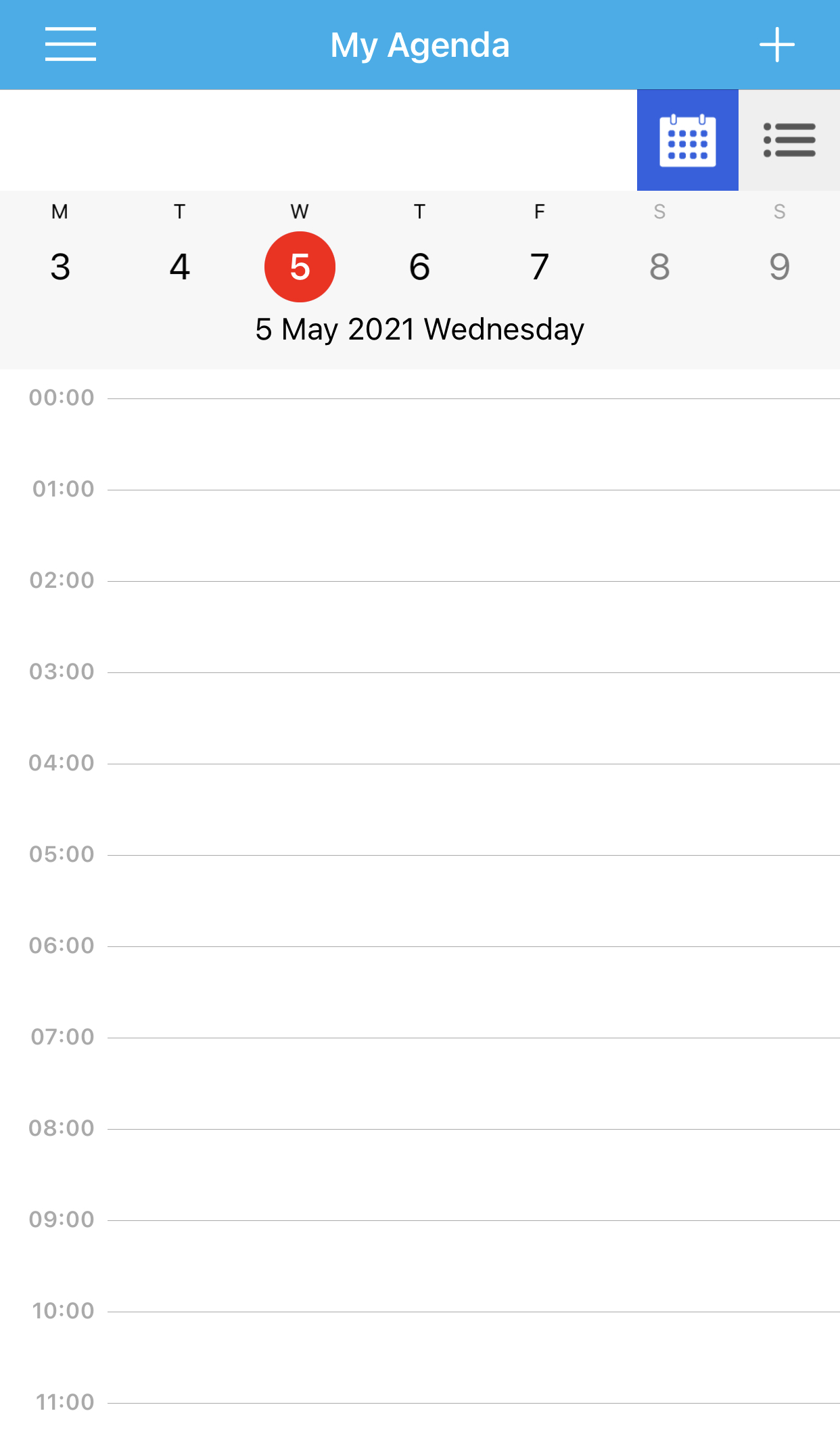The image size is (840, 1453).
Task: Switch to calendar view
Action: coord(687,140)
